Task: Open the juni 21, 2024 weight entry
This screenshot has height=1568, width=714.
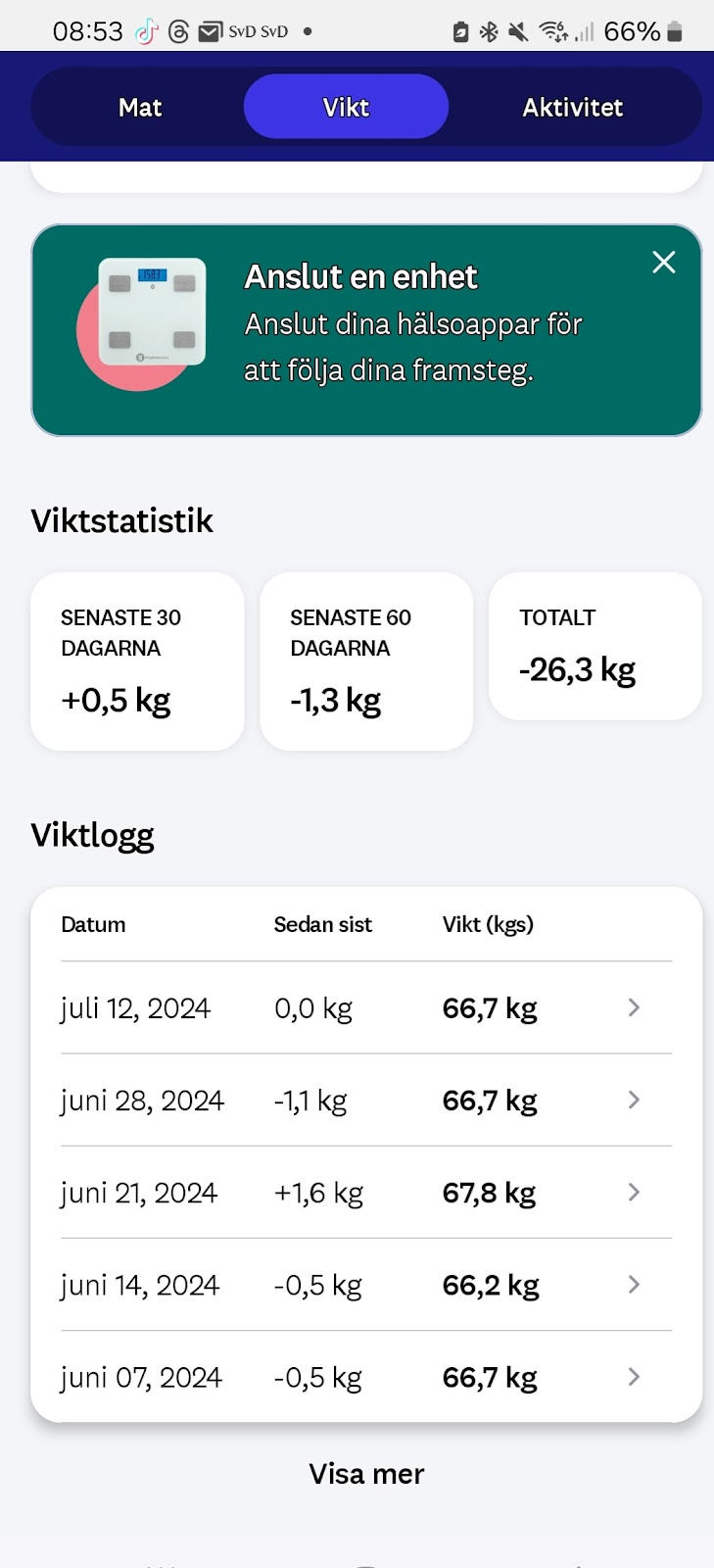Action: [x=366, y=1192]
